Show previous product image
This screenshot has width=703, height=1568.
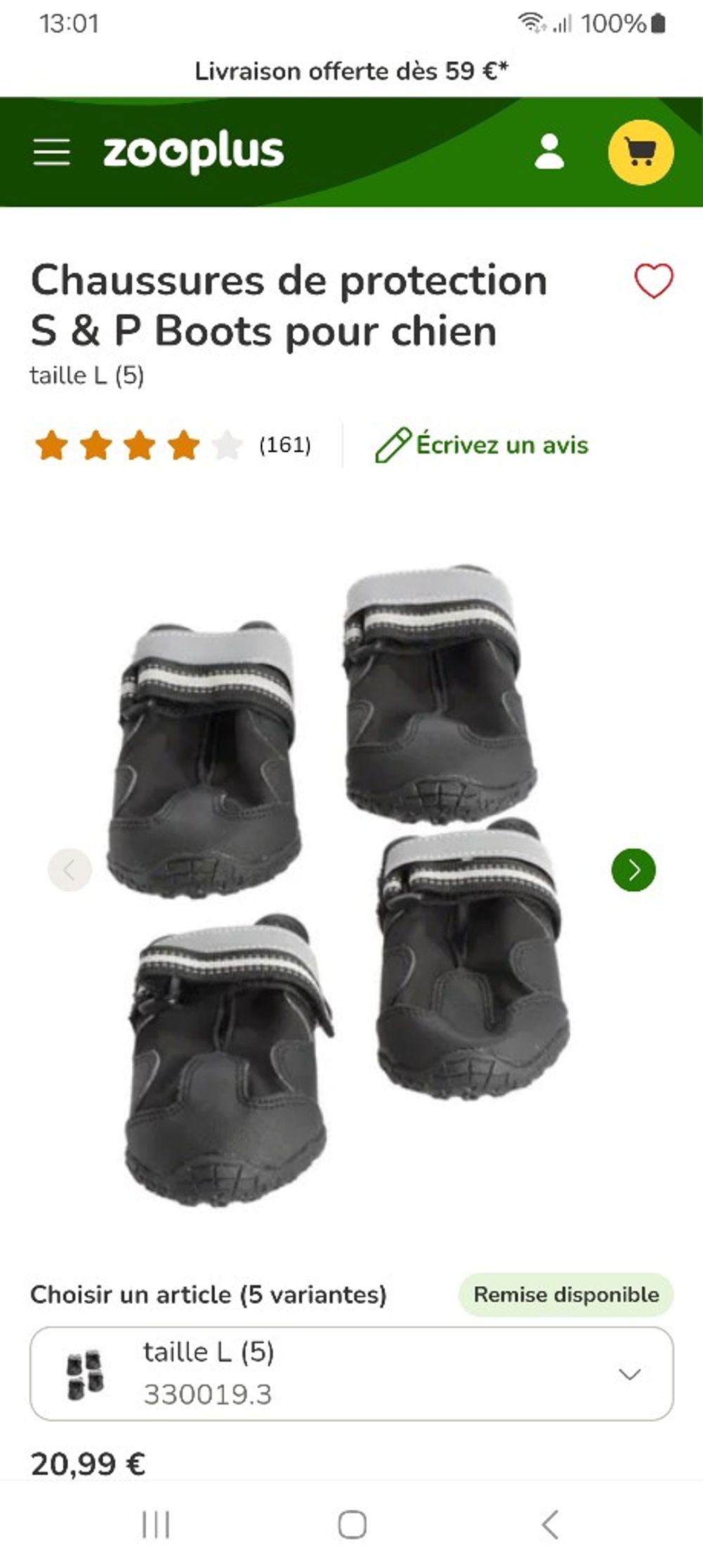coord(70,870)
